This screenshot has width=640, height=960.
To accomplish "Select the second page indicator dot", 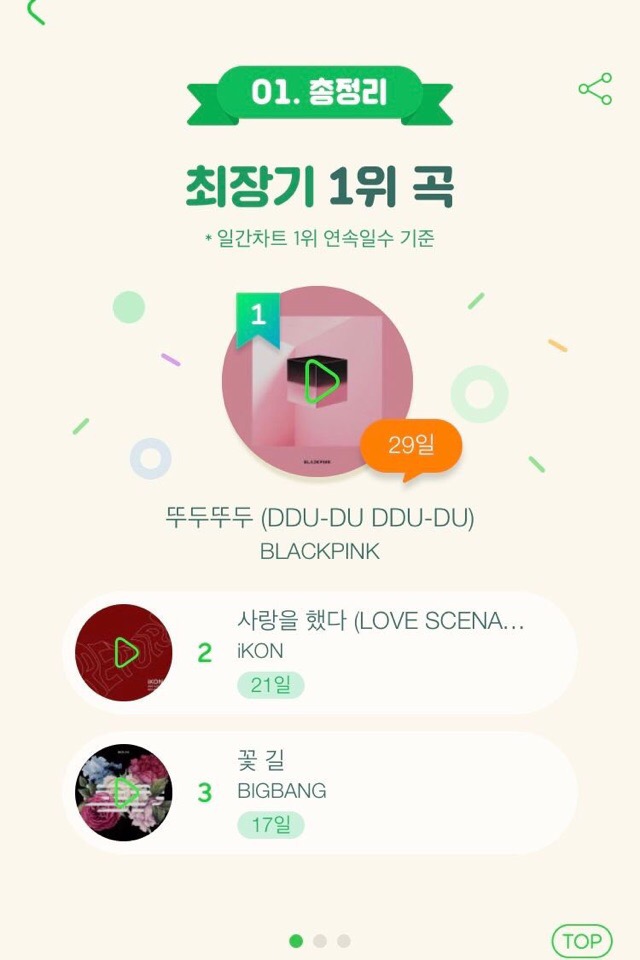I will pyautogui.click(x=320, y=940).
